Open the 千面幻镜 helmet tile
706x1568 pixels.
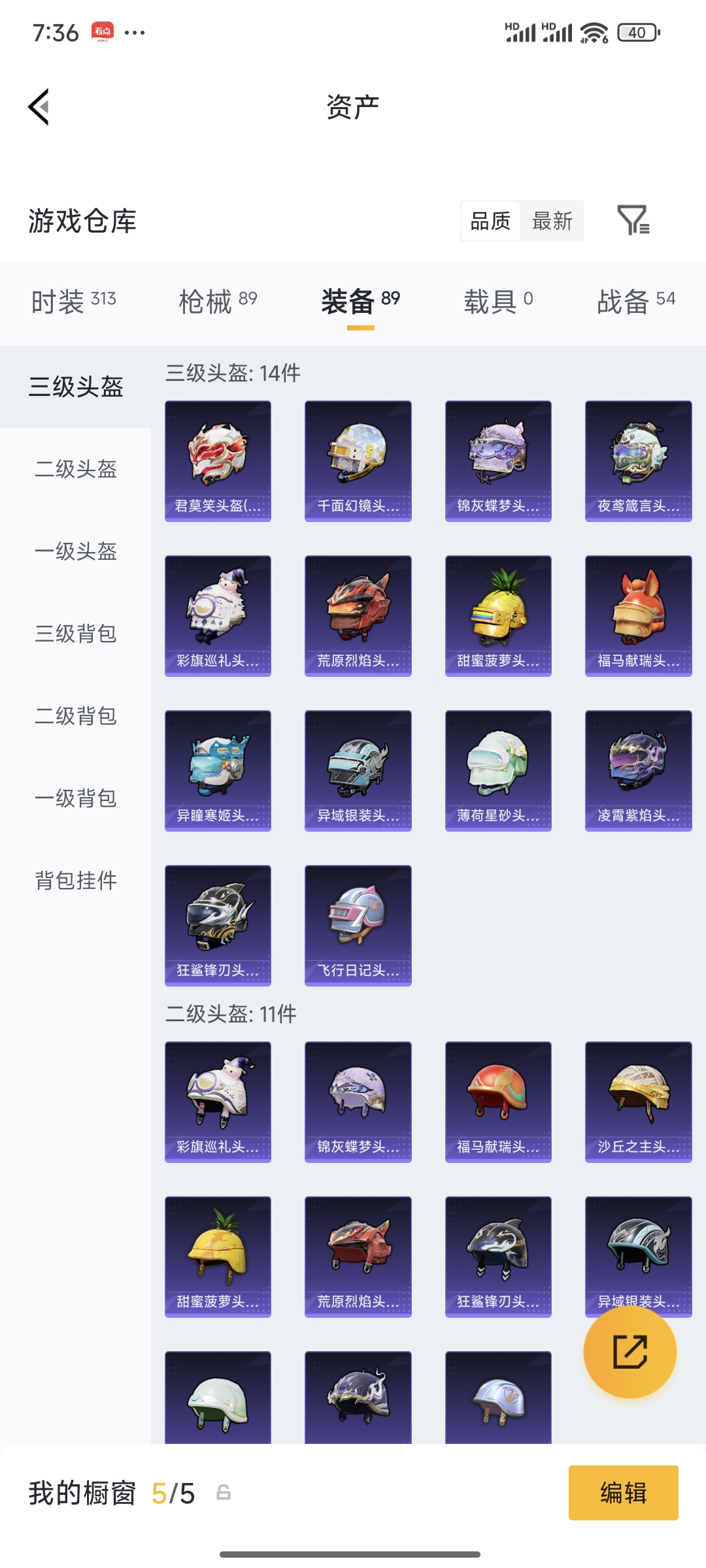(358, 461)
